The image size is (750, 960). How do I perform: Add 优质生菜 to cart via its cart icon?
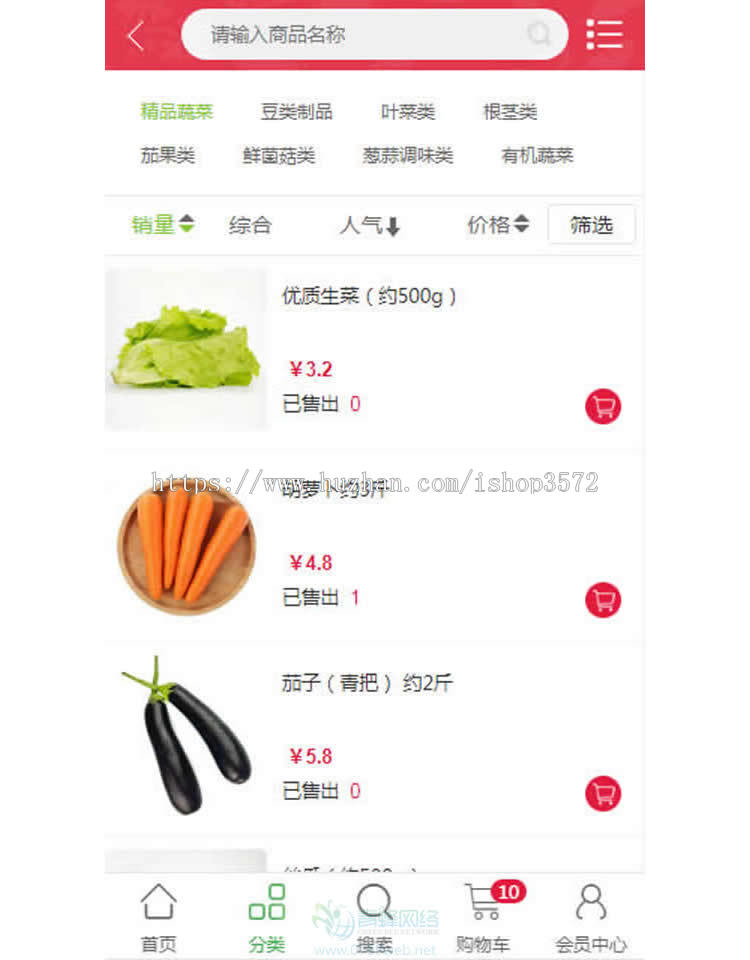[602, 406]
